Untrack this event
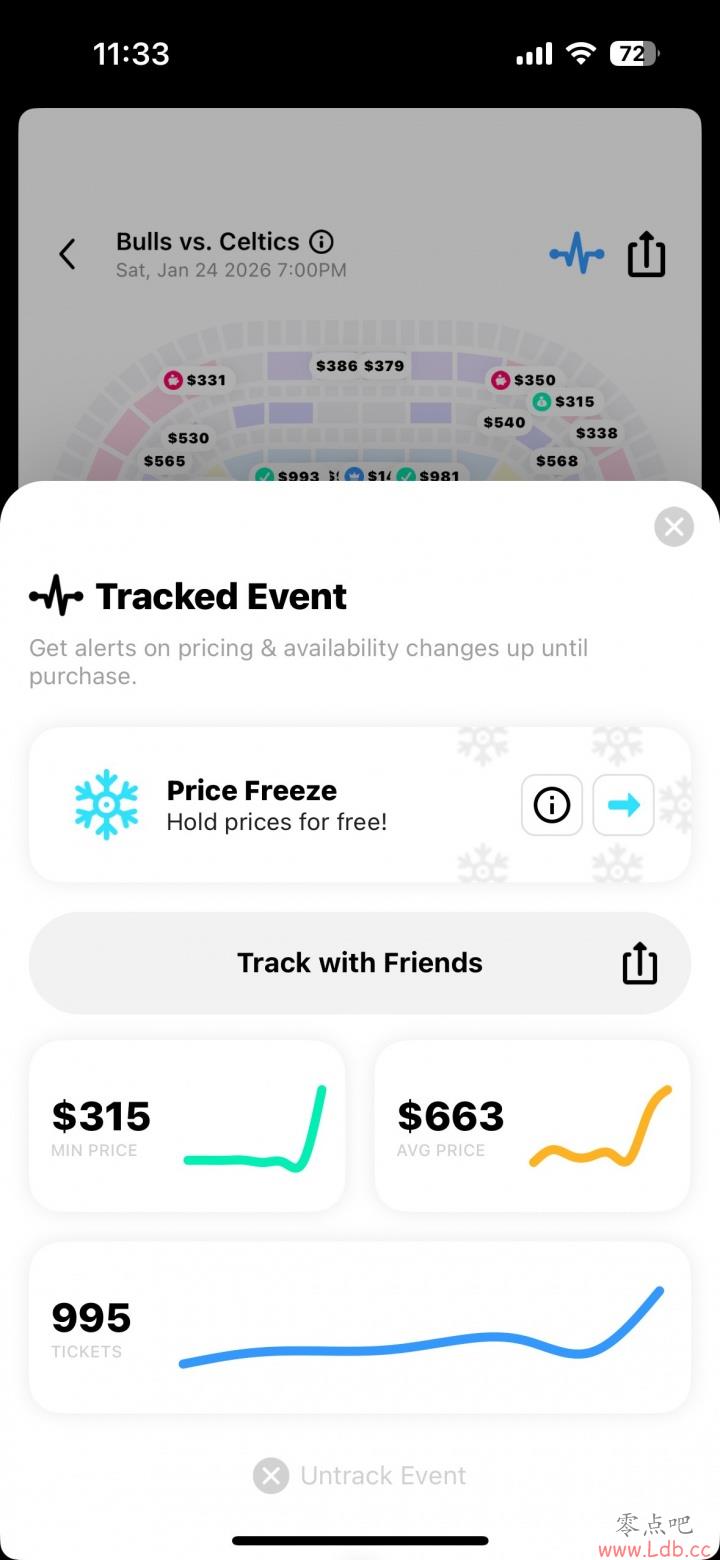Image resolution: width=720 pixels, height=1560 pixels. click(360, 1476)
